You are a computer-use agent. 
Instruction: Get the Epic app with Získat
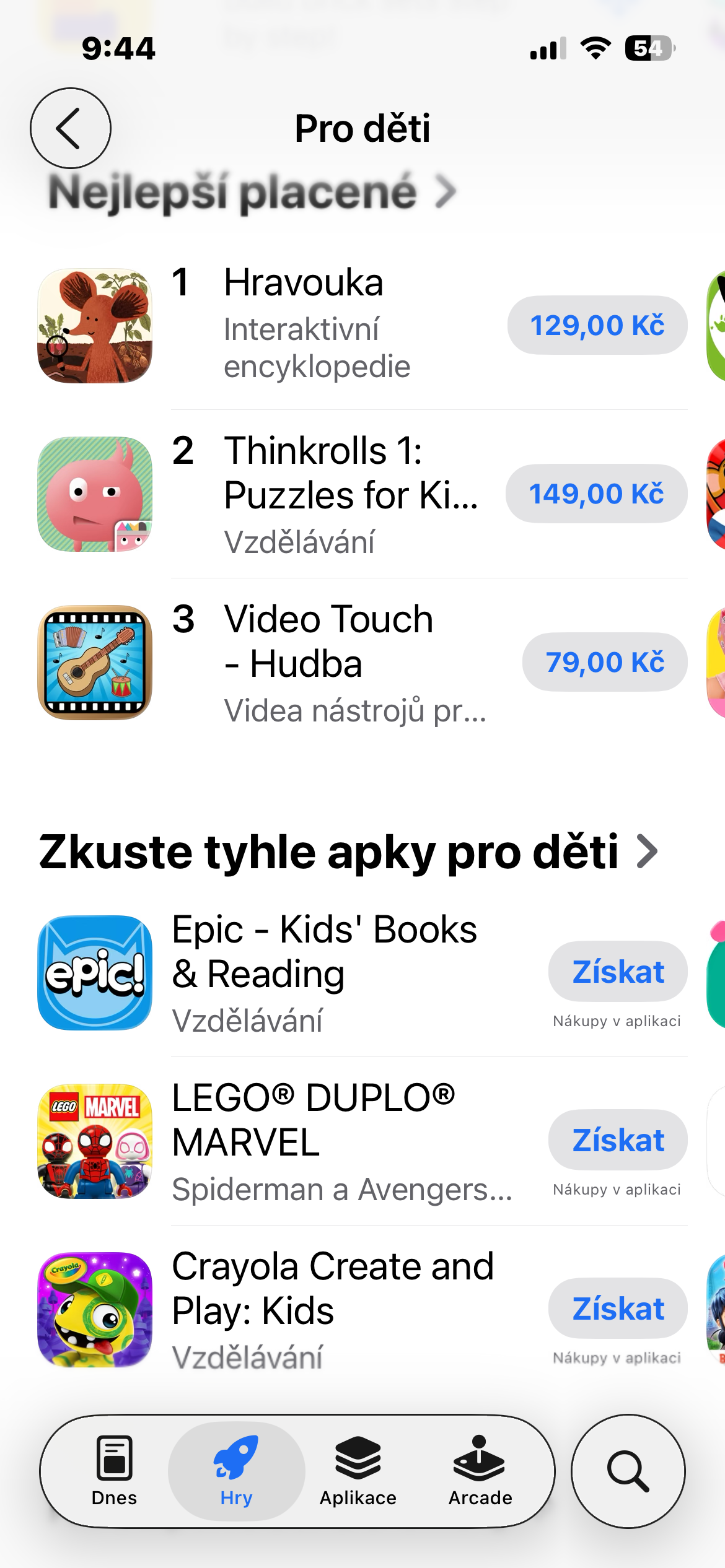617,972
